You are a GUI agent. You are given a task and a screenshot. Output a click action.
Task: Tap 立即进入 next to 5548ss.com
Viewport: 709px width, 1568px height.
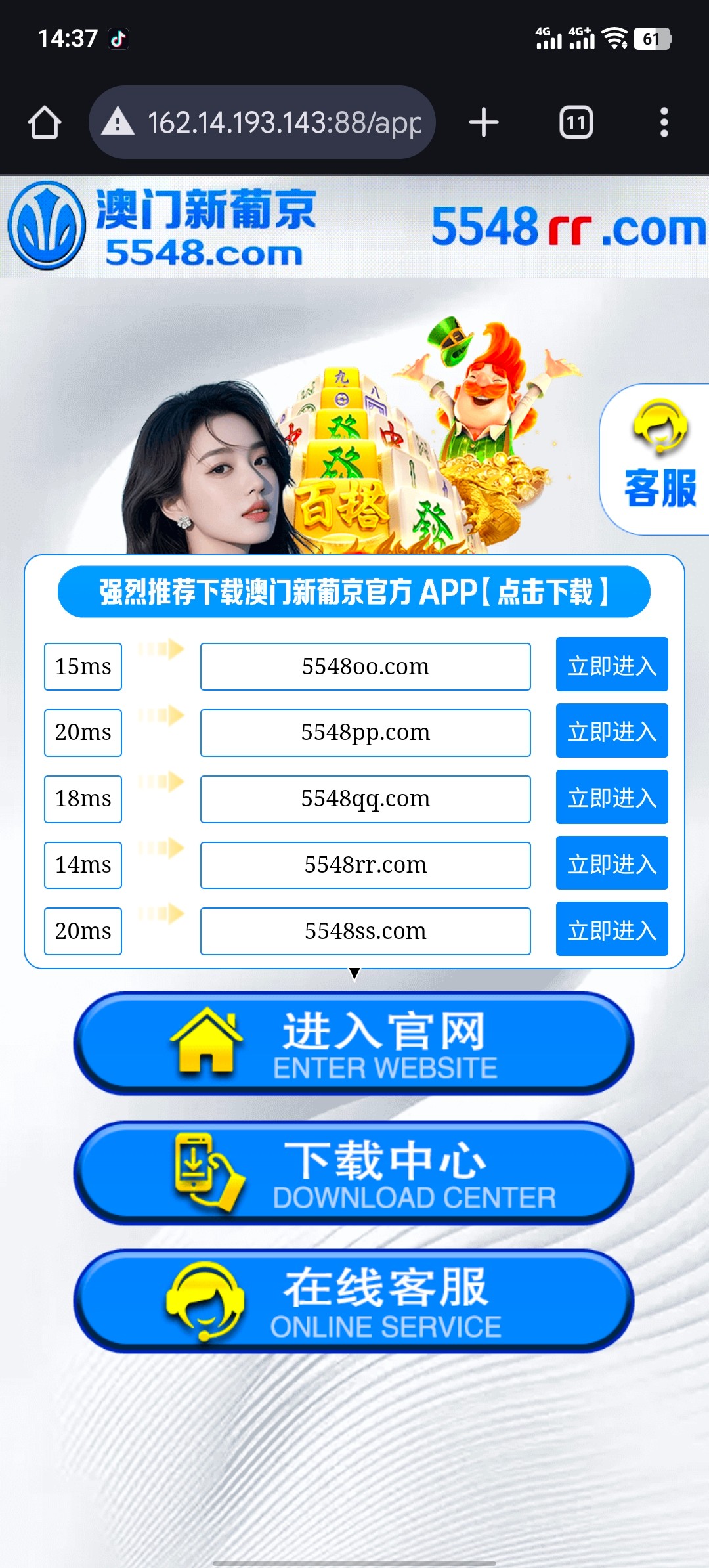[x=611, y=929]
